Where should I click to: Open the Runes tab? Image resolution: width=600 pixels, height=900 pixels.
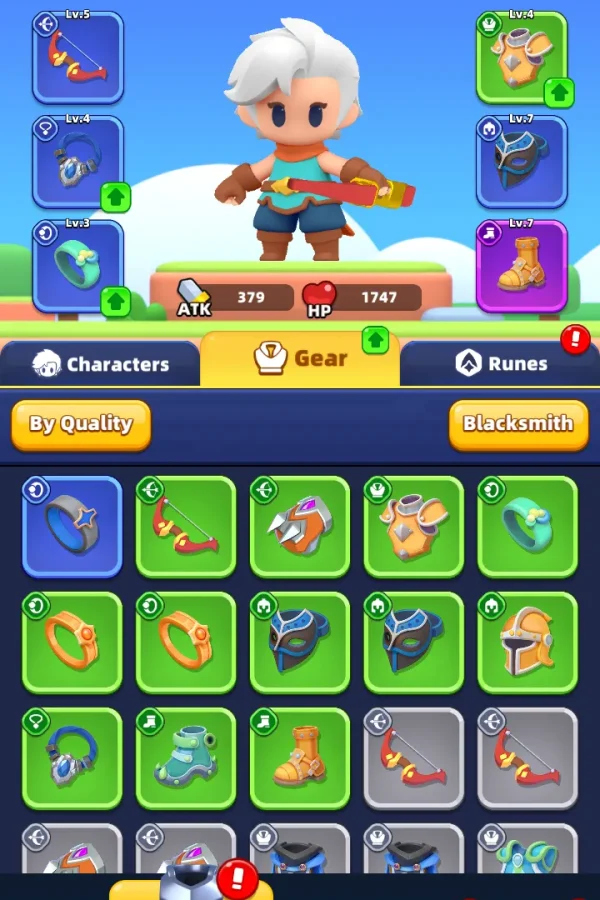coord(500,364)
